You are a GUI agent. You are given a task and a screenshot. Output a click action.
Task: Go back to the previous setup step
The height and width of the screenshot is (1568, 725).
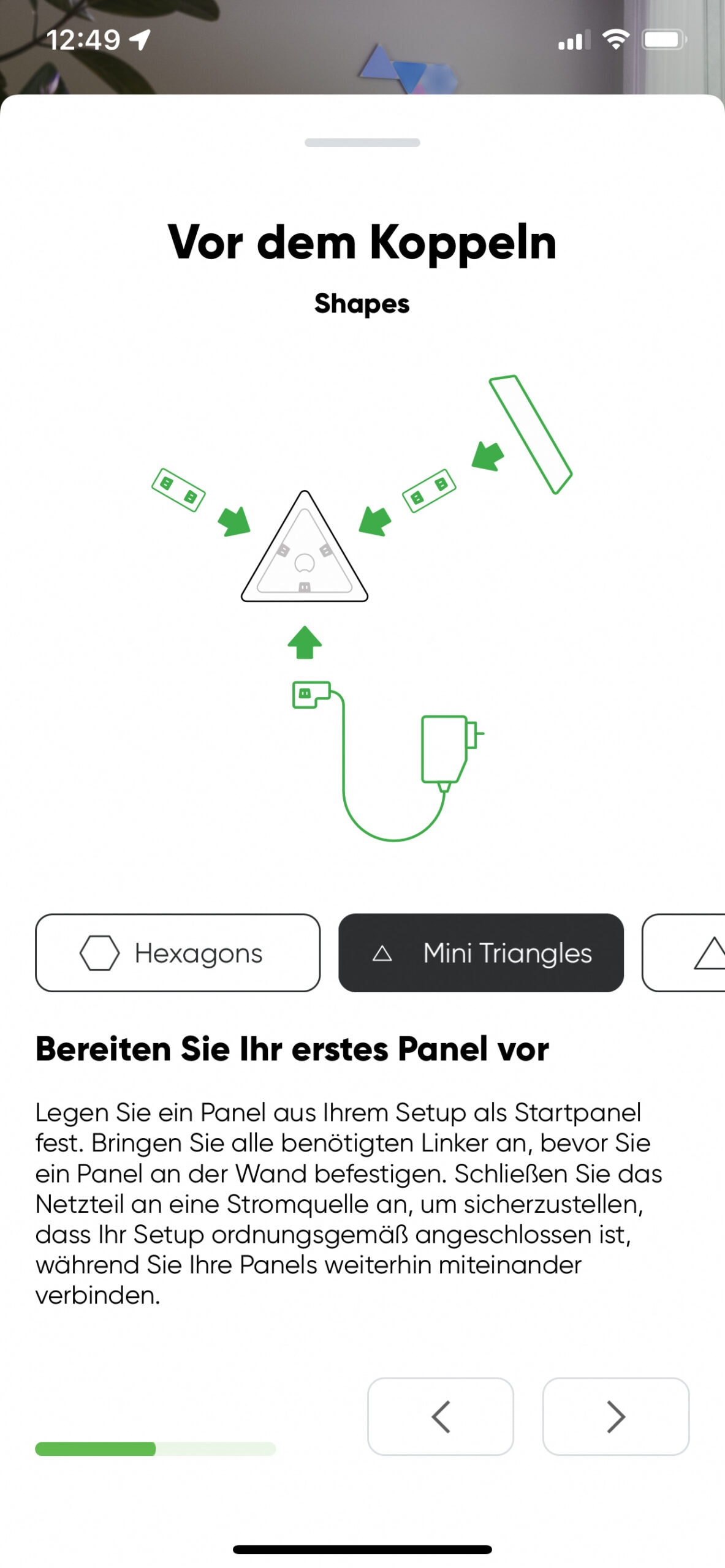coord(441,1416)
